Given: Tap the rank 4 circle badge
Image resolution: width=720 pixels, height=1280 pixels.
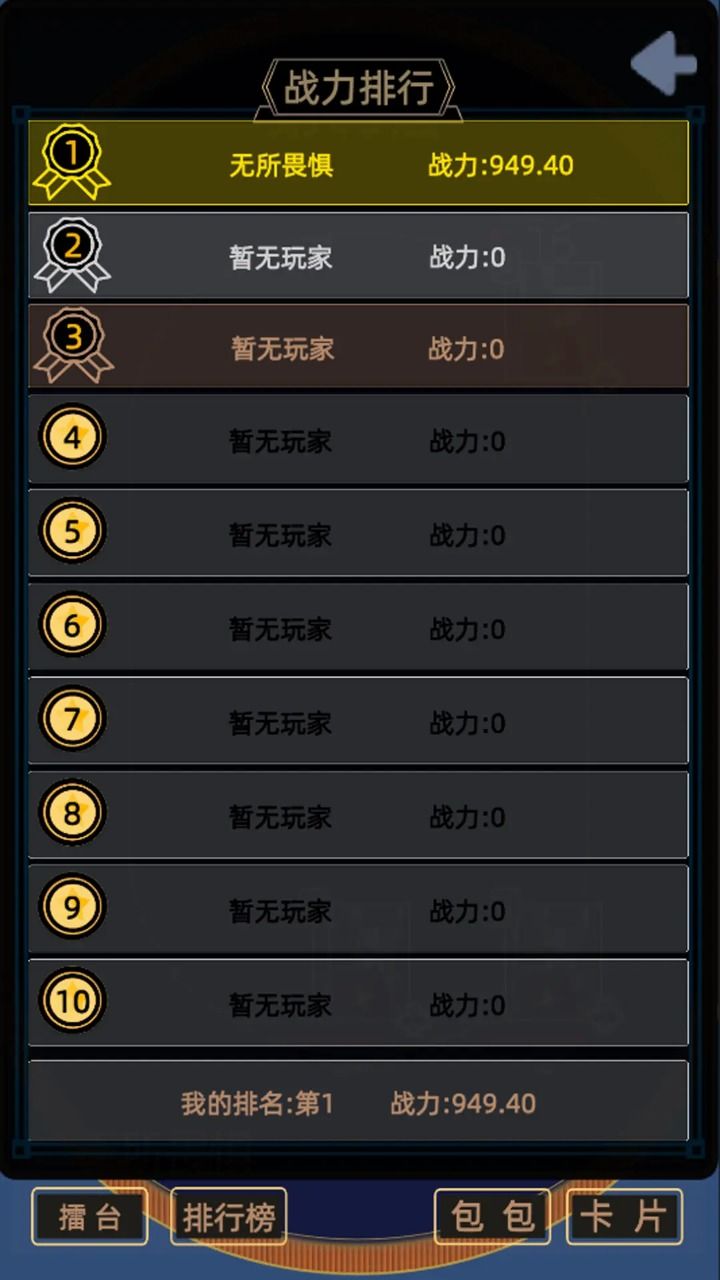Looking at the screenshot, I should 71,437.
